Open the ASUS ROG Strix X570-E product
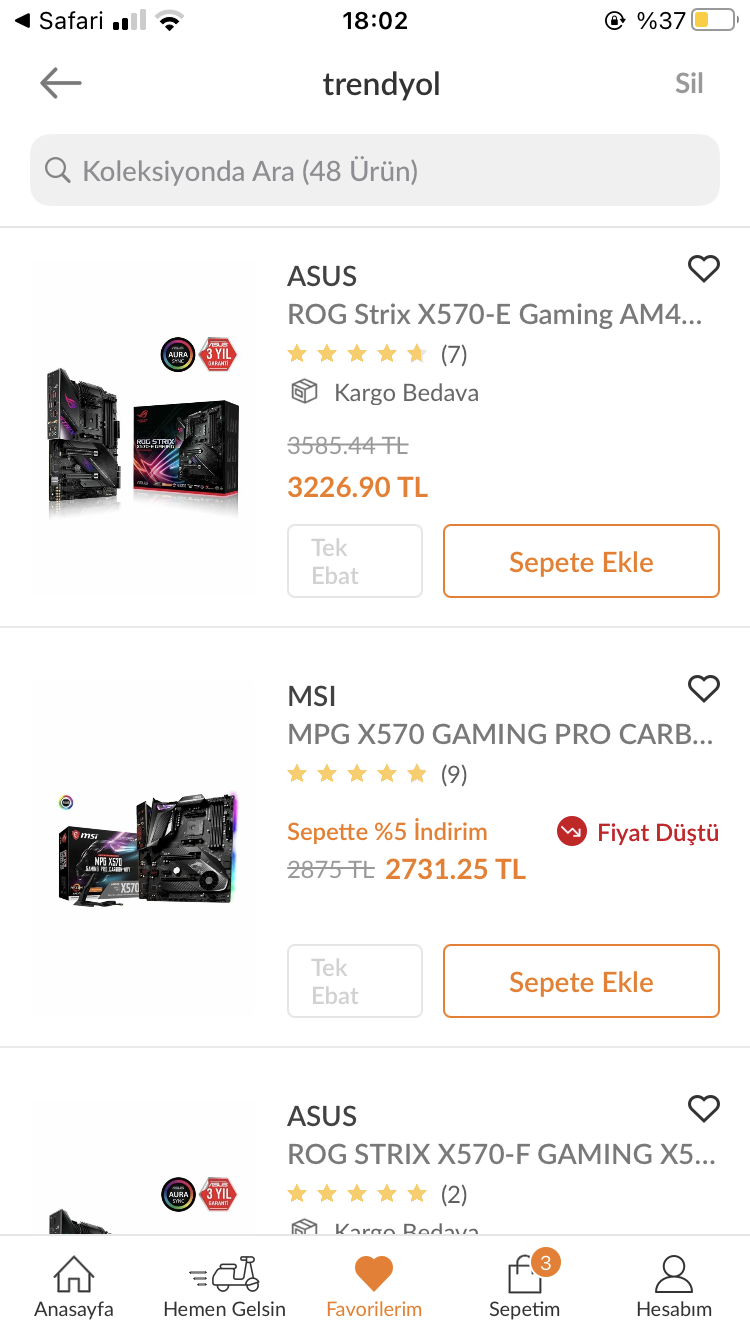The height and width of the screenshot is (1334, 750). tap(494, 315)
